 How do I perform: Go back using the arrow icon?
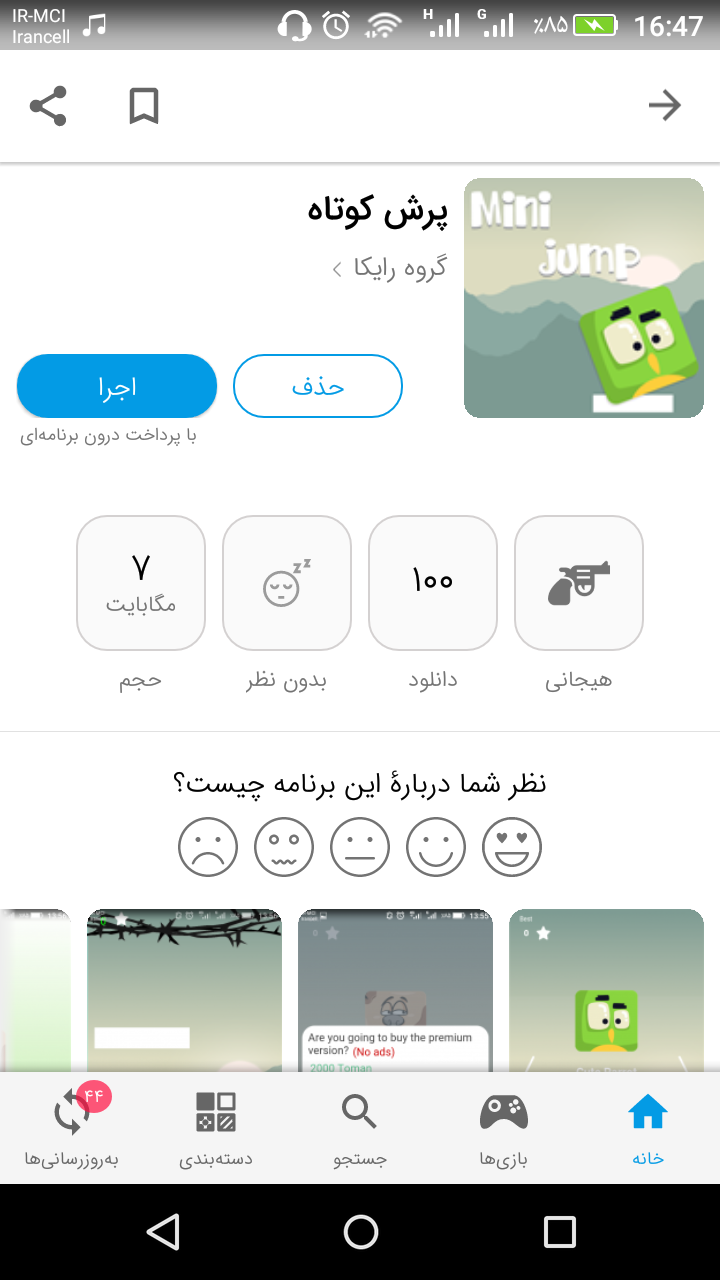pyautogui.click(x=664, y=106)
